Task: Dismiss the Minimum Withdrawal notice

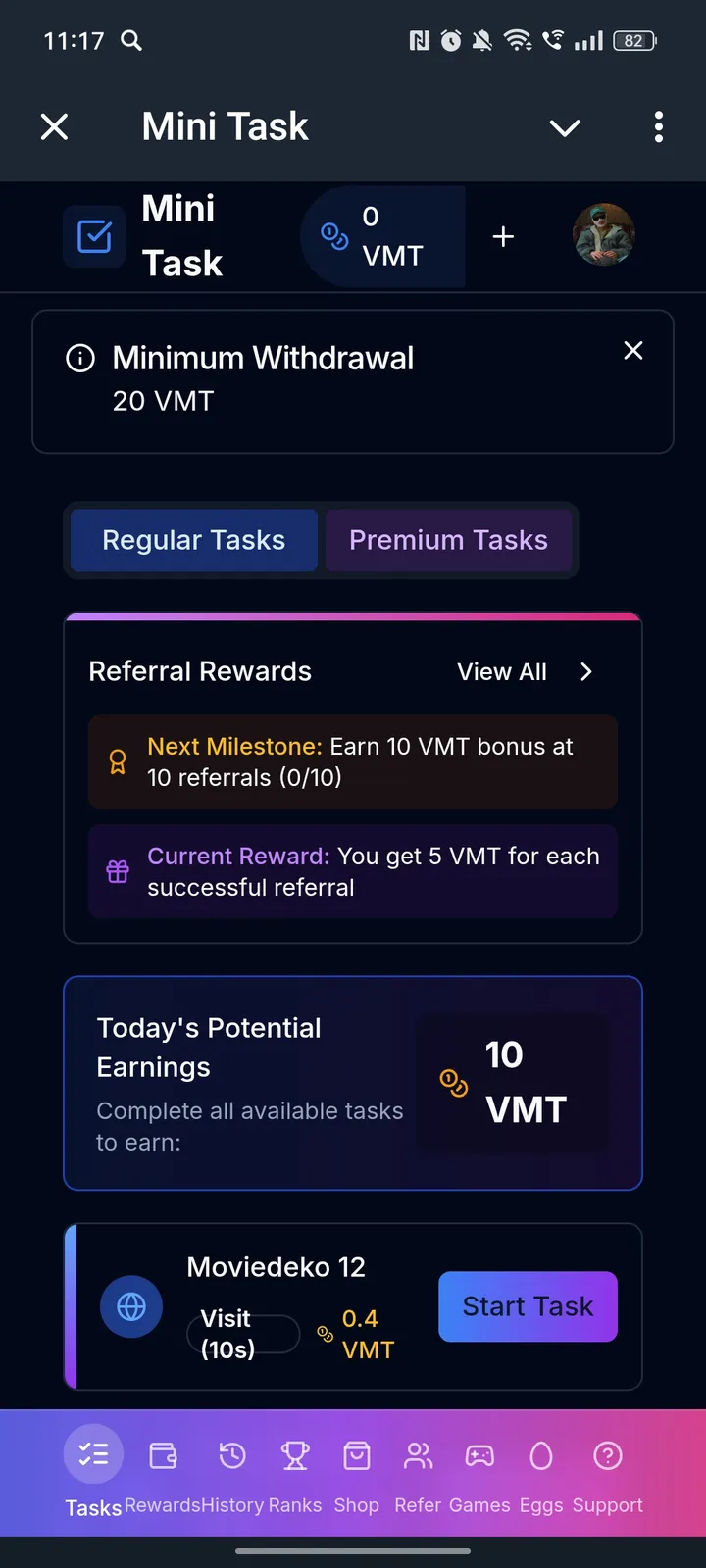Action: 632,350
